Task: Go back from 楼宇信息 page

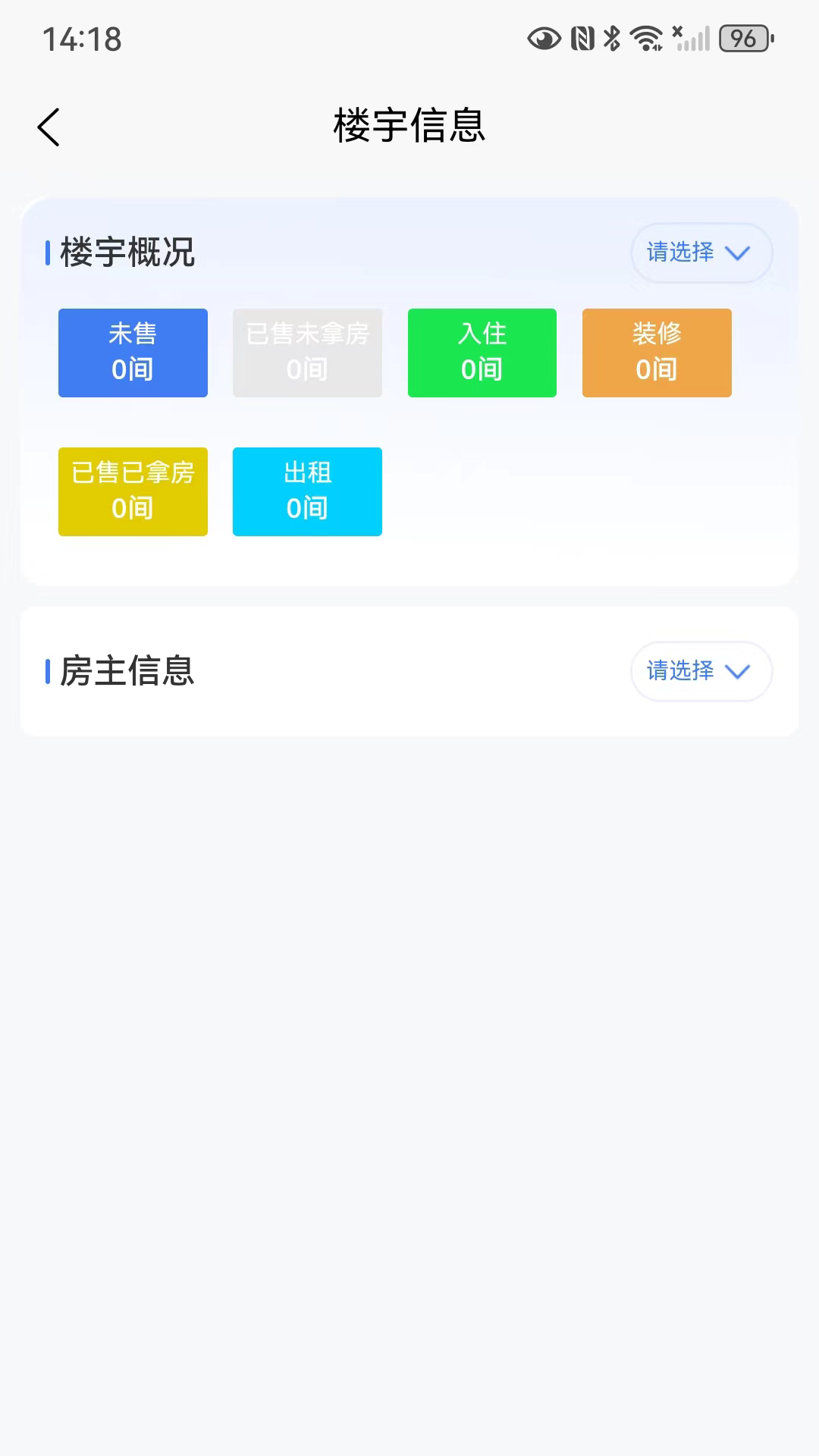Action: pyautogui.click(x=49, y=127)
